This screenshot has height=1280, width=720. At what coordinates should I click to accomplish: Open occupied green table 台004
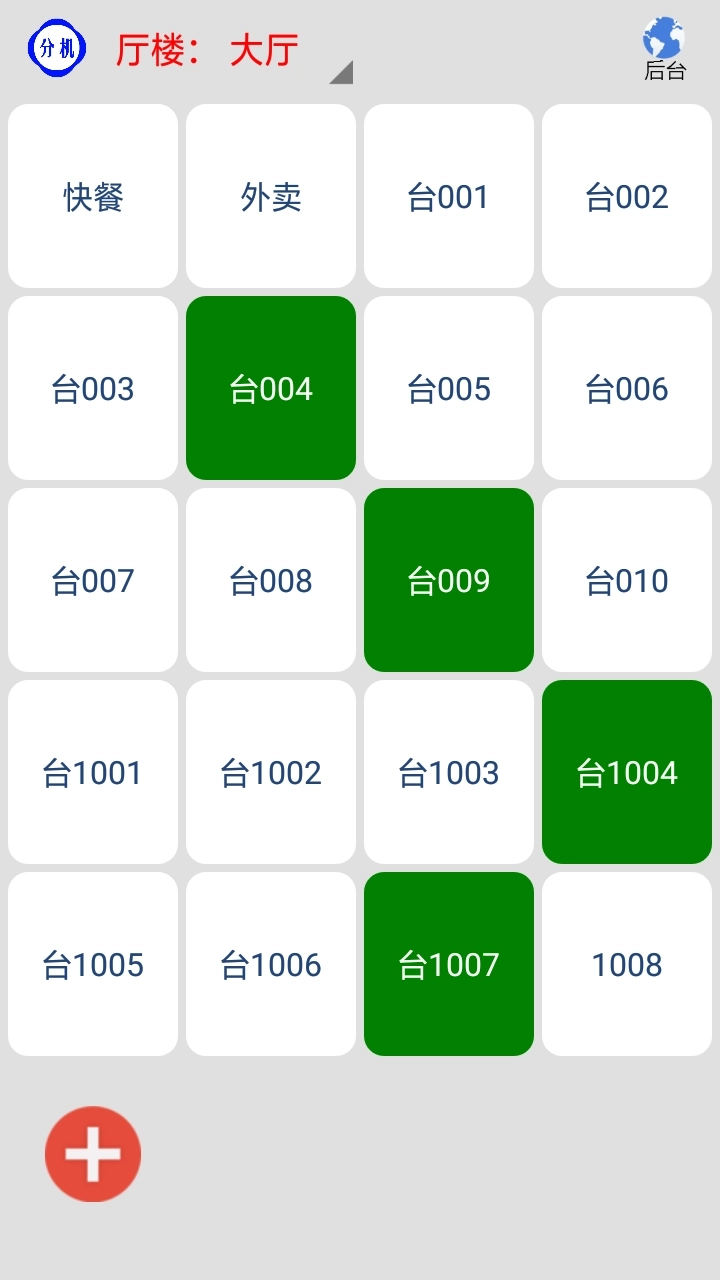271,388
